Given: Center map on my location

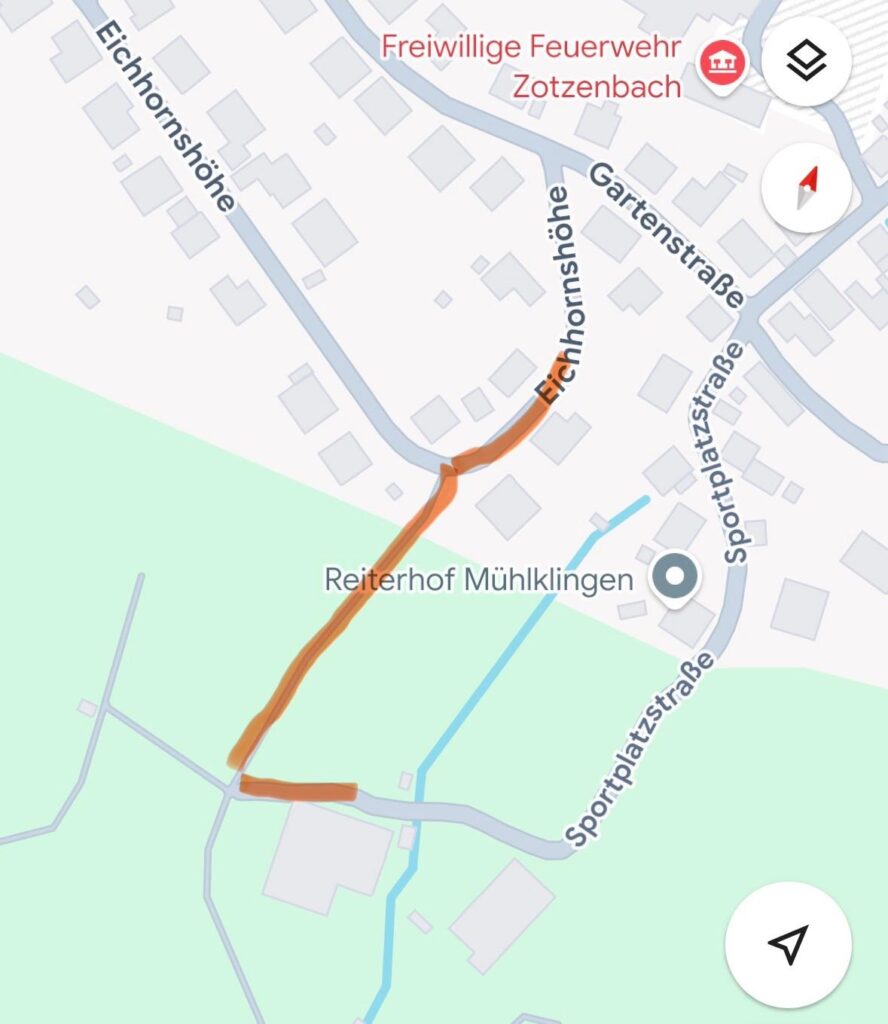Looking at the screenshot, I should coord(789,944).
